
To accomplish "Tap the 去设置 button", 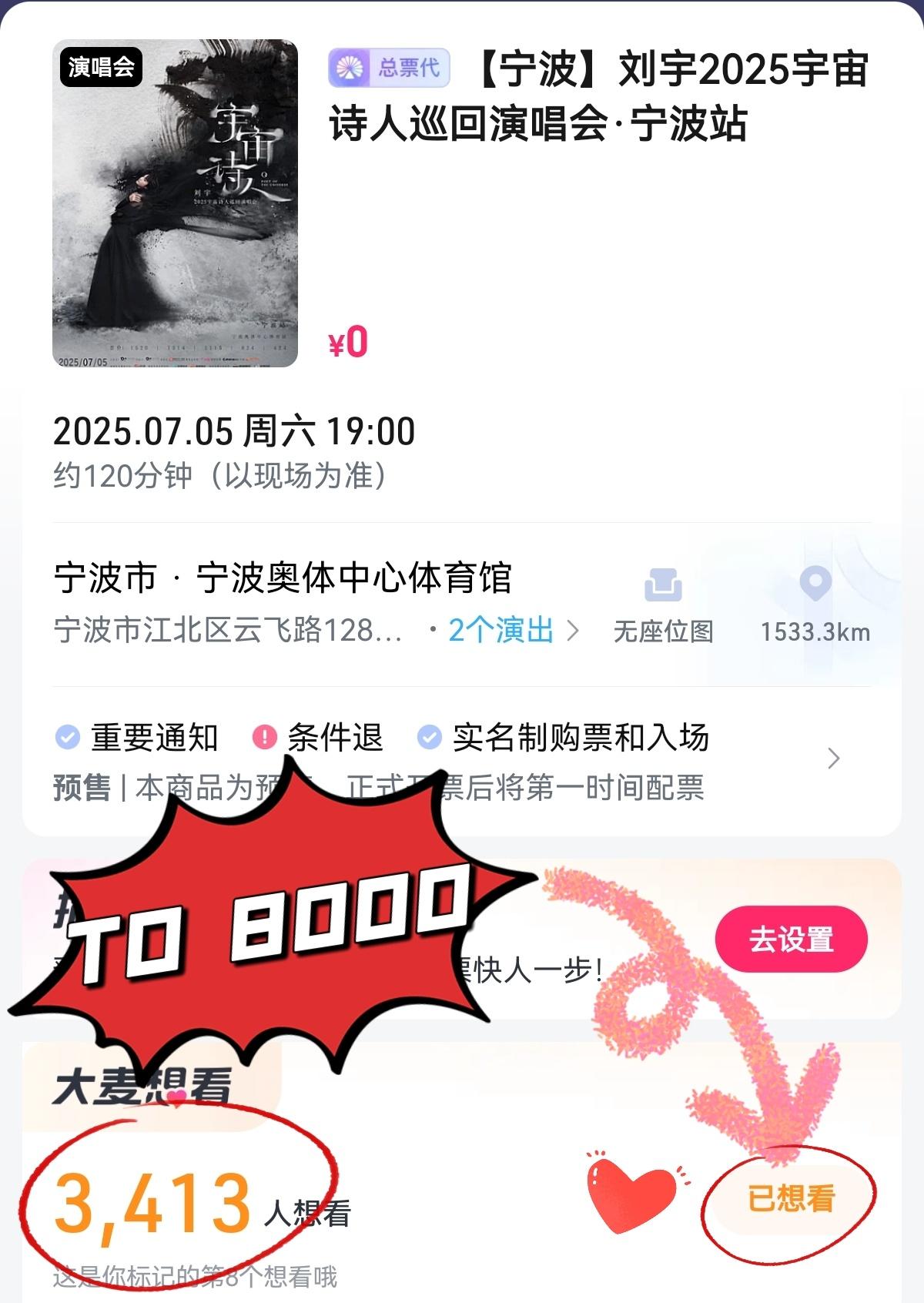I will pyautogui.click(x=791, y=940).
